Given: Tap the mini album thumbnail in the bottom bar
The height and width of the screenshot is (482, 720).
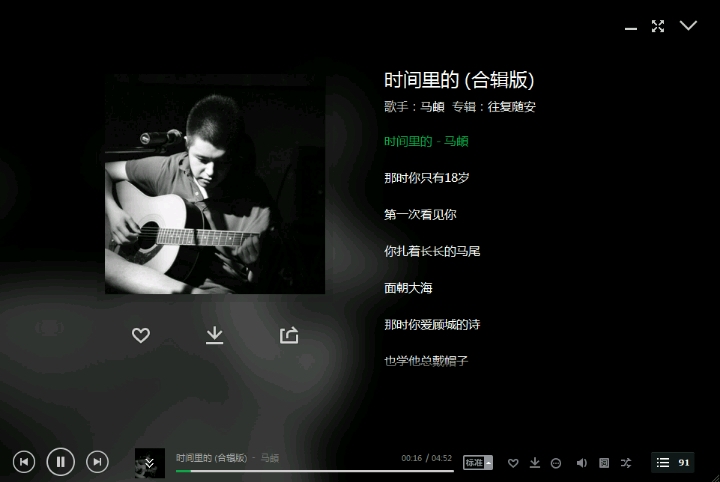Looking at the screenshot, I should (150, 462).
